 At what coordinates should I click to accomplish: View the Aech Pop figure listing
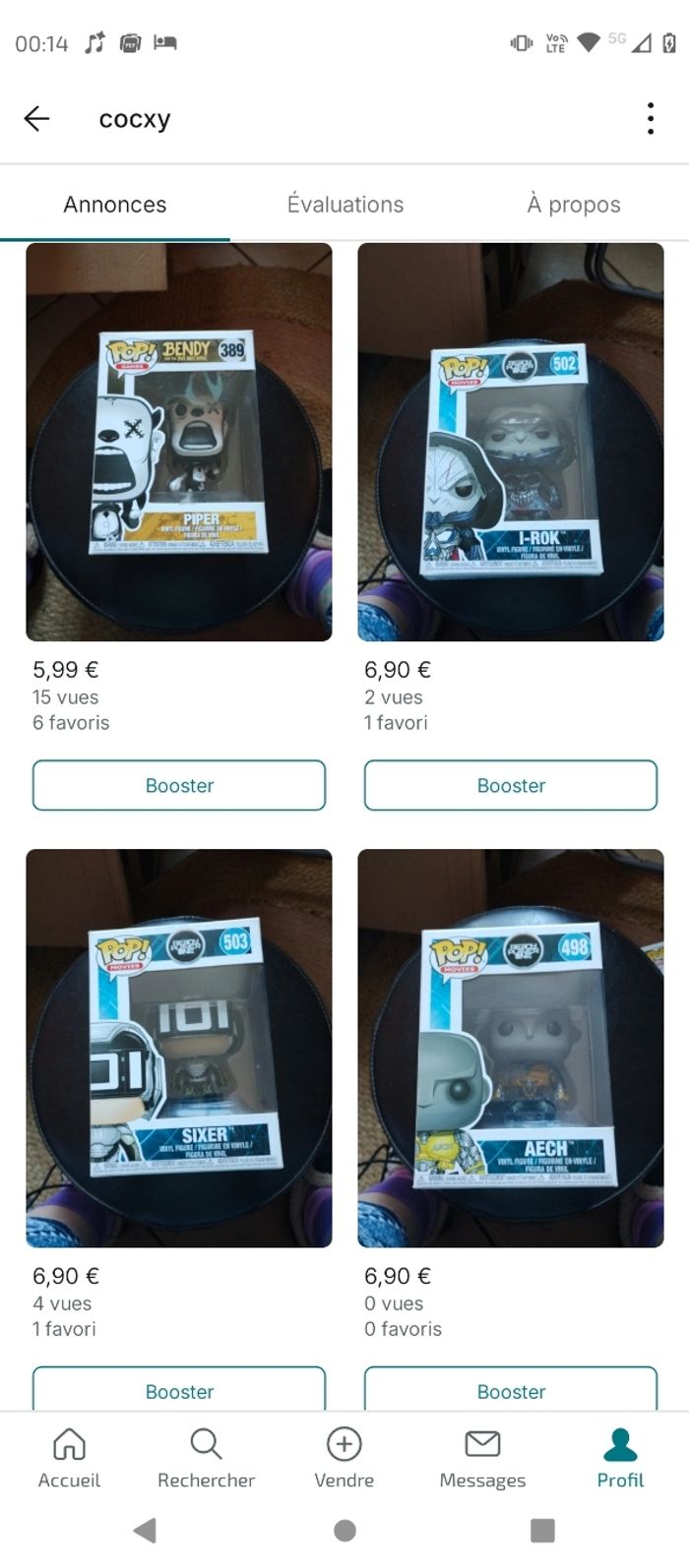510,1048
